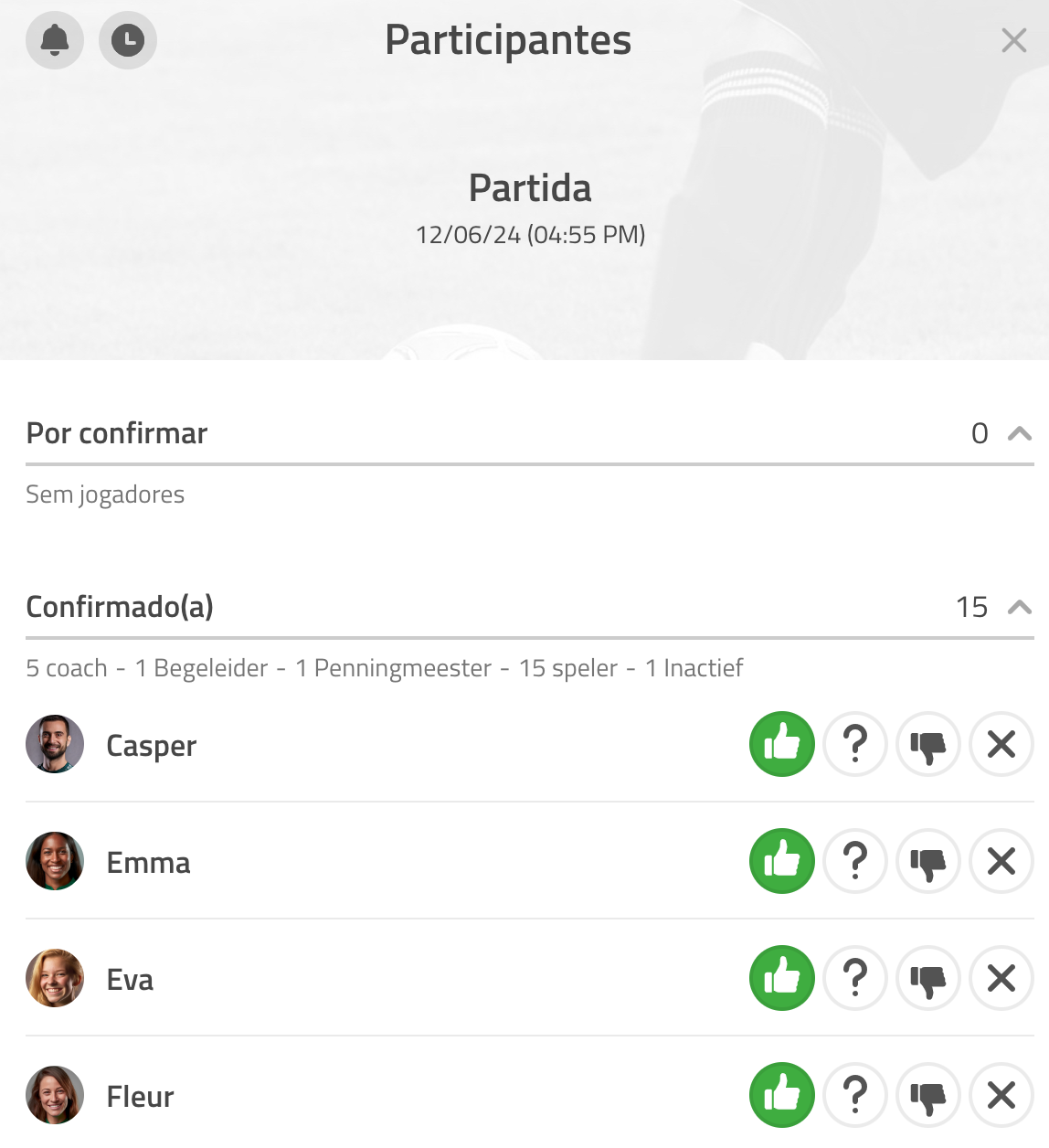Mark Fleur as maybe

(855, 1095)
